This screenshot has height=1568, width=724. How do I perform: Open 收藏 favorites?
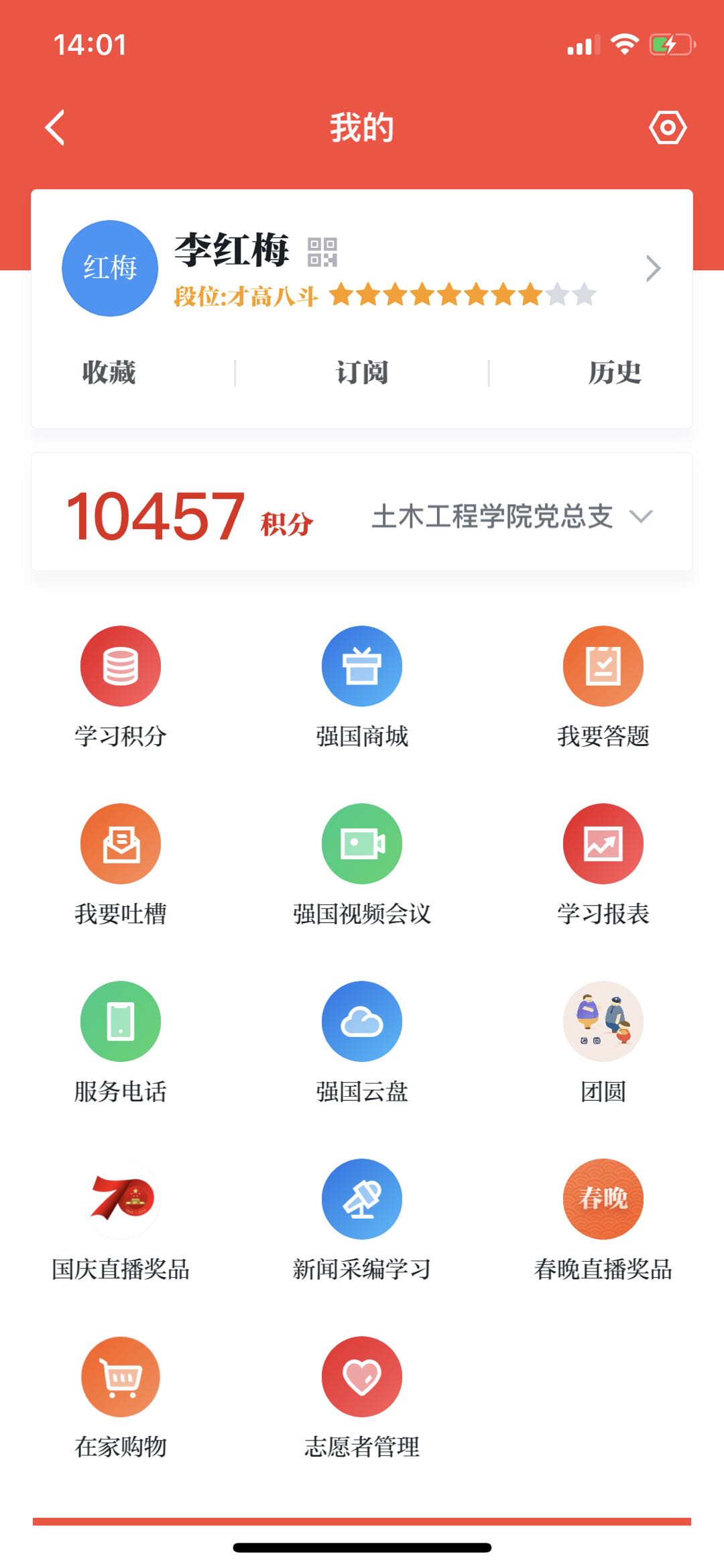(109, 373)
